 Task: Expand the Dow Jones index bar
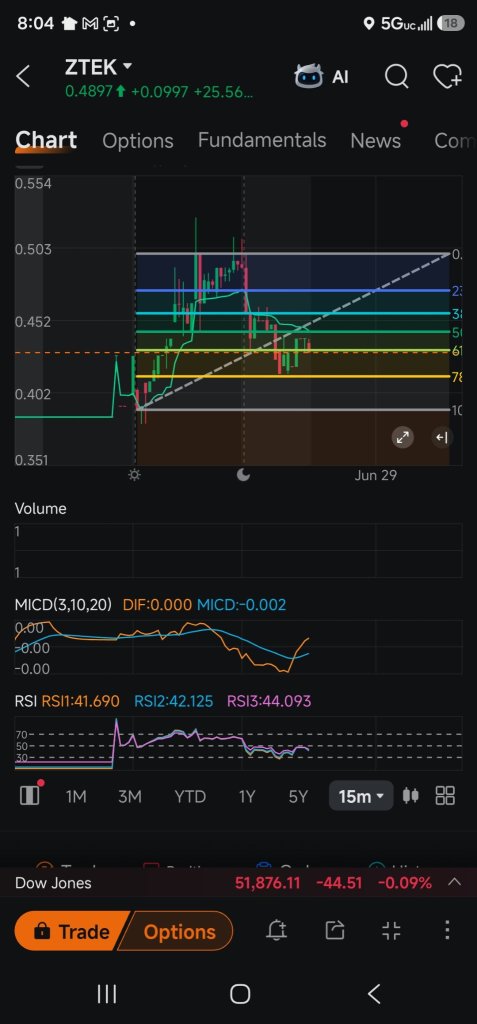tap(454, 882)
